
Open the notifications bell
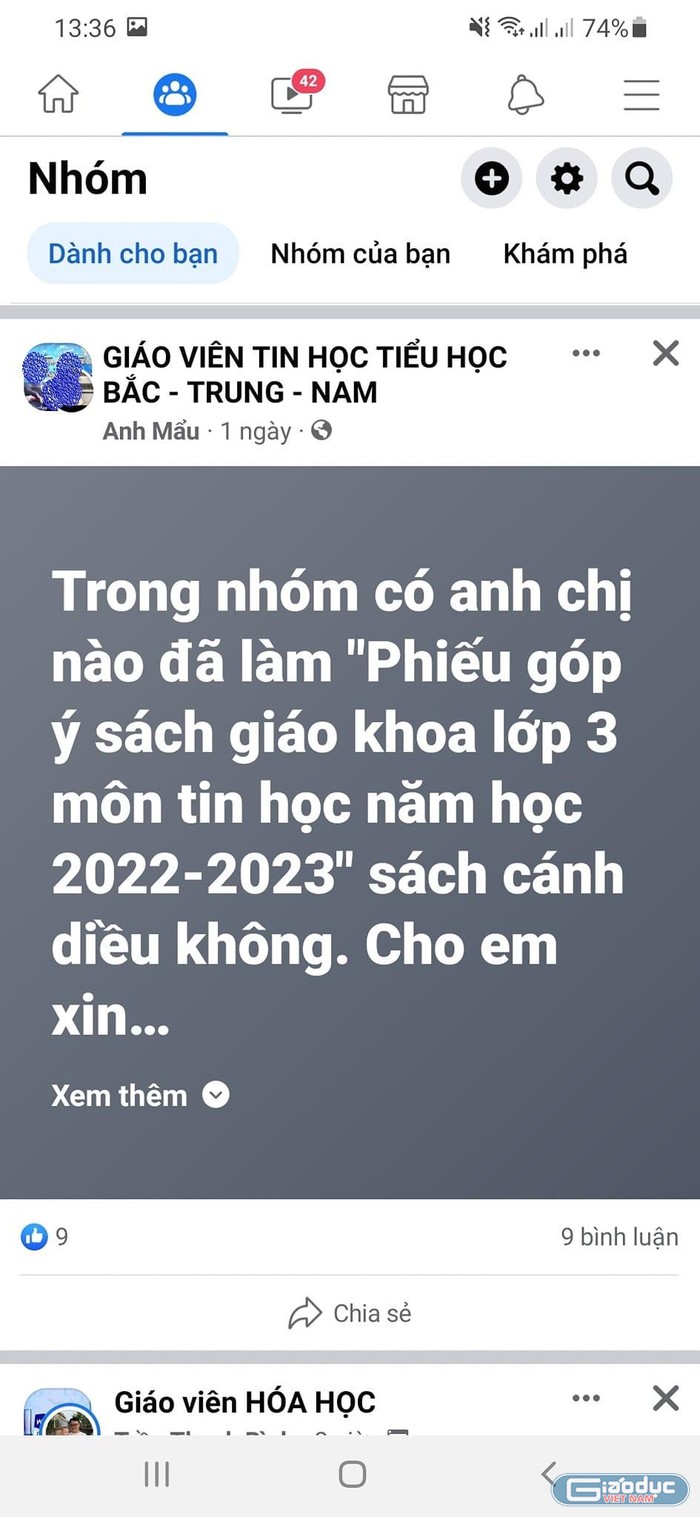coord(525,94)
